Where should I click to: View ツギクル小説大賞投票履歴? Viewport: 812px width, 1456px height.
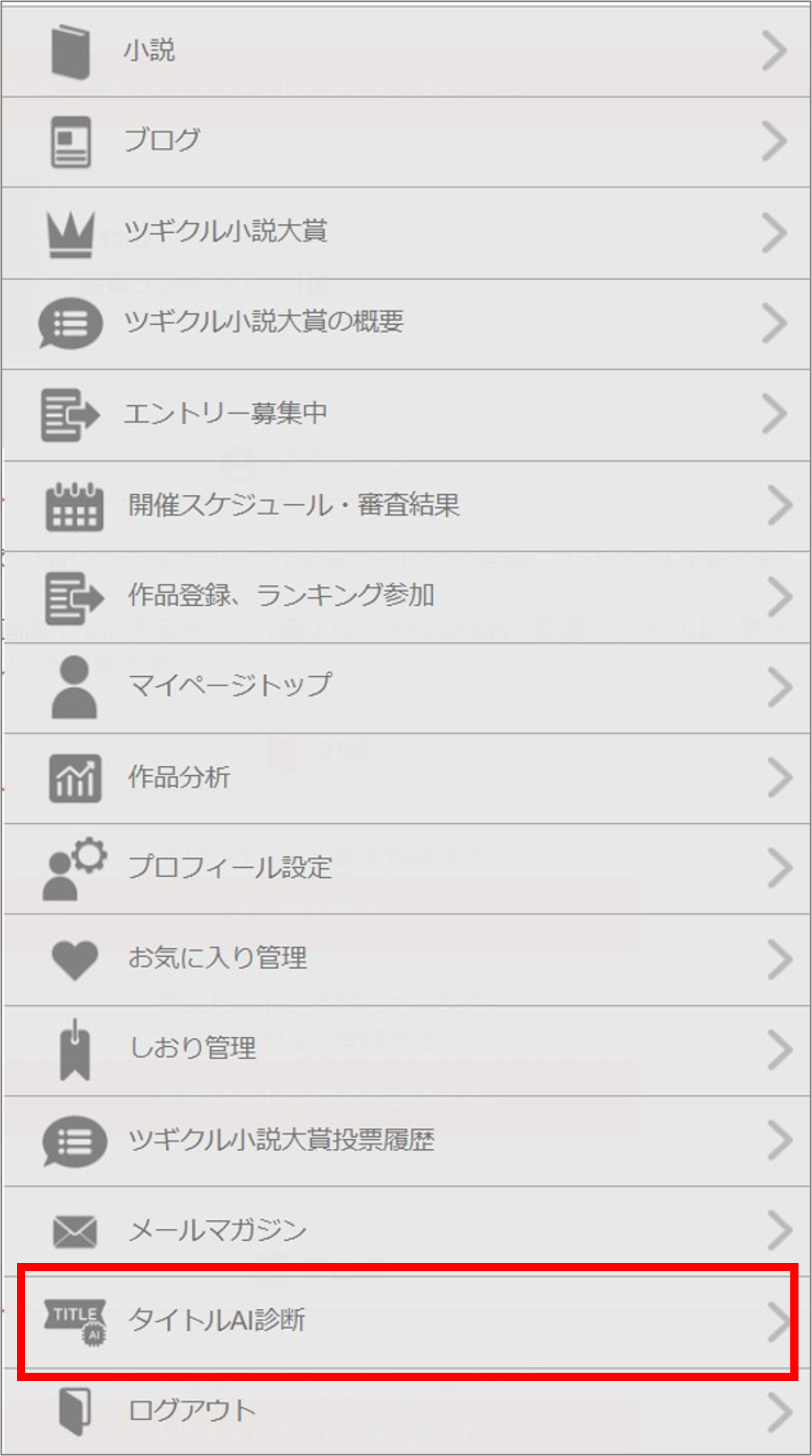click(x=406, y=1141)
